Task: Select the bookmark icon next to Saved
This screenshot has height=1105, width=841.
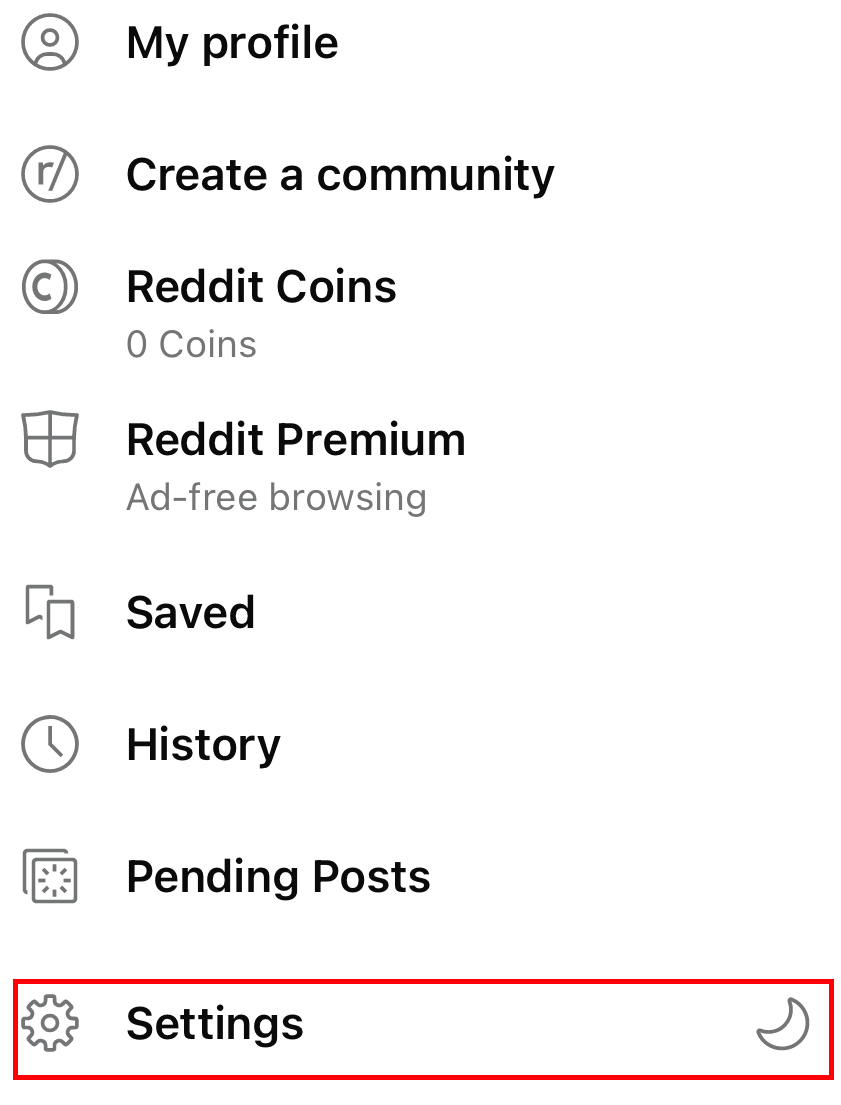Action: (x=49, y=613)
